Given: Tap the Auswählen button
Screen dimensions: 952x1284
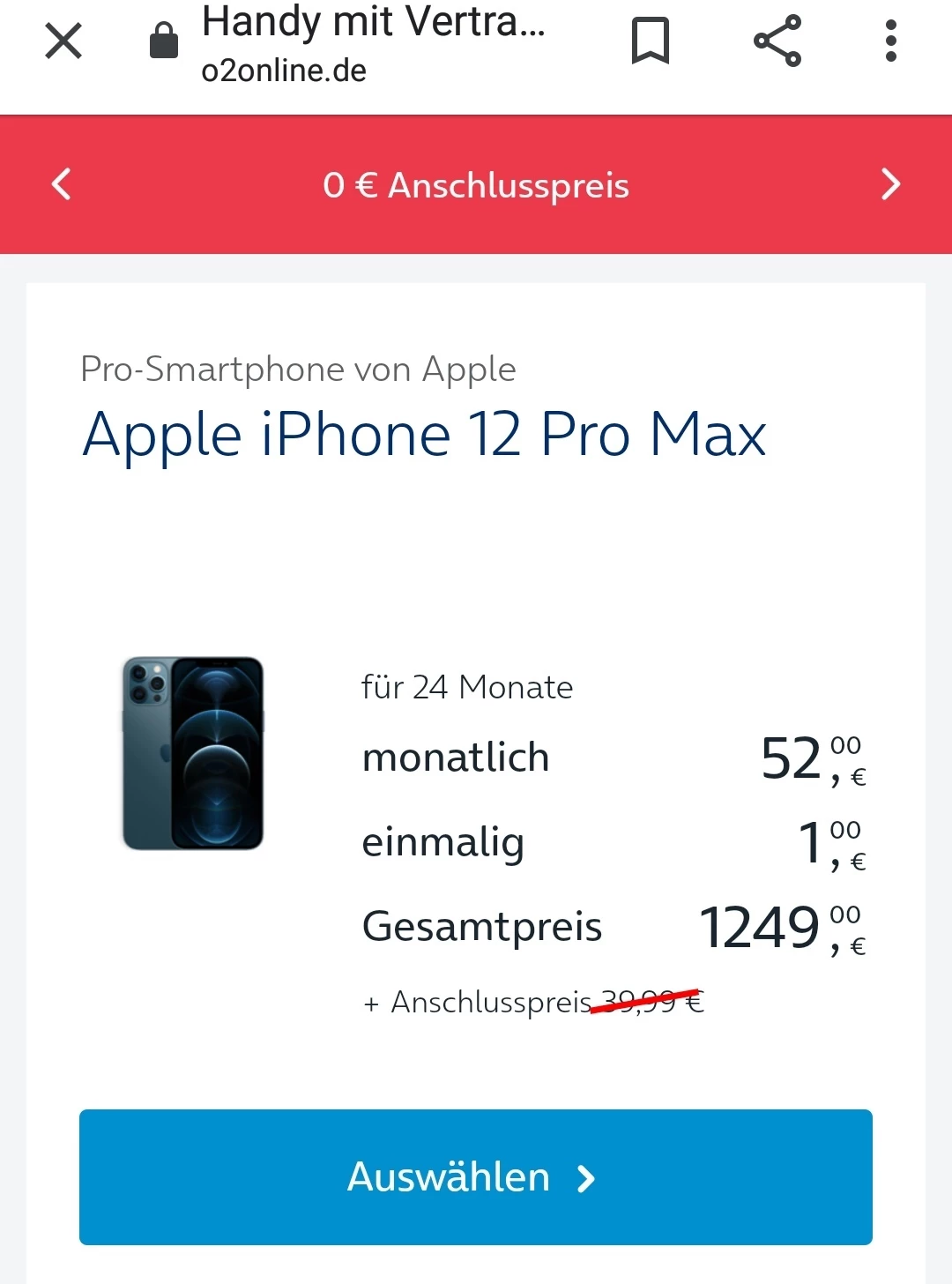Looking at the screenshot, I should [476, 1176].
